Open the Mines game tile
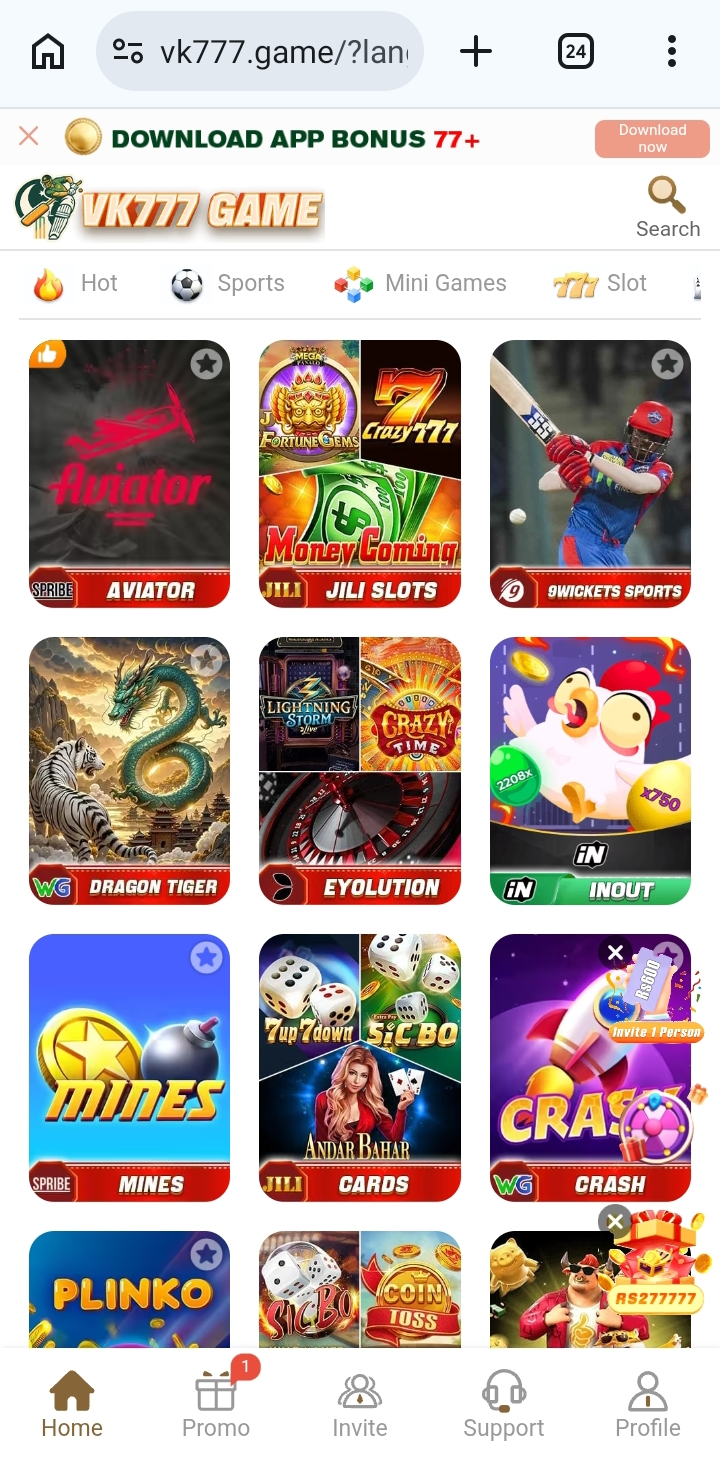 click(x=129, y=1067)
